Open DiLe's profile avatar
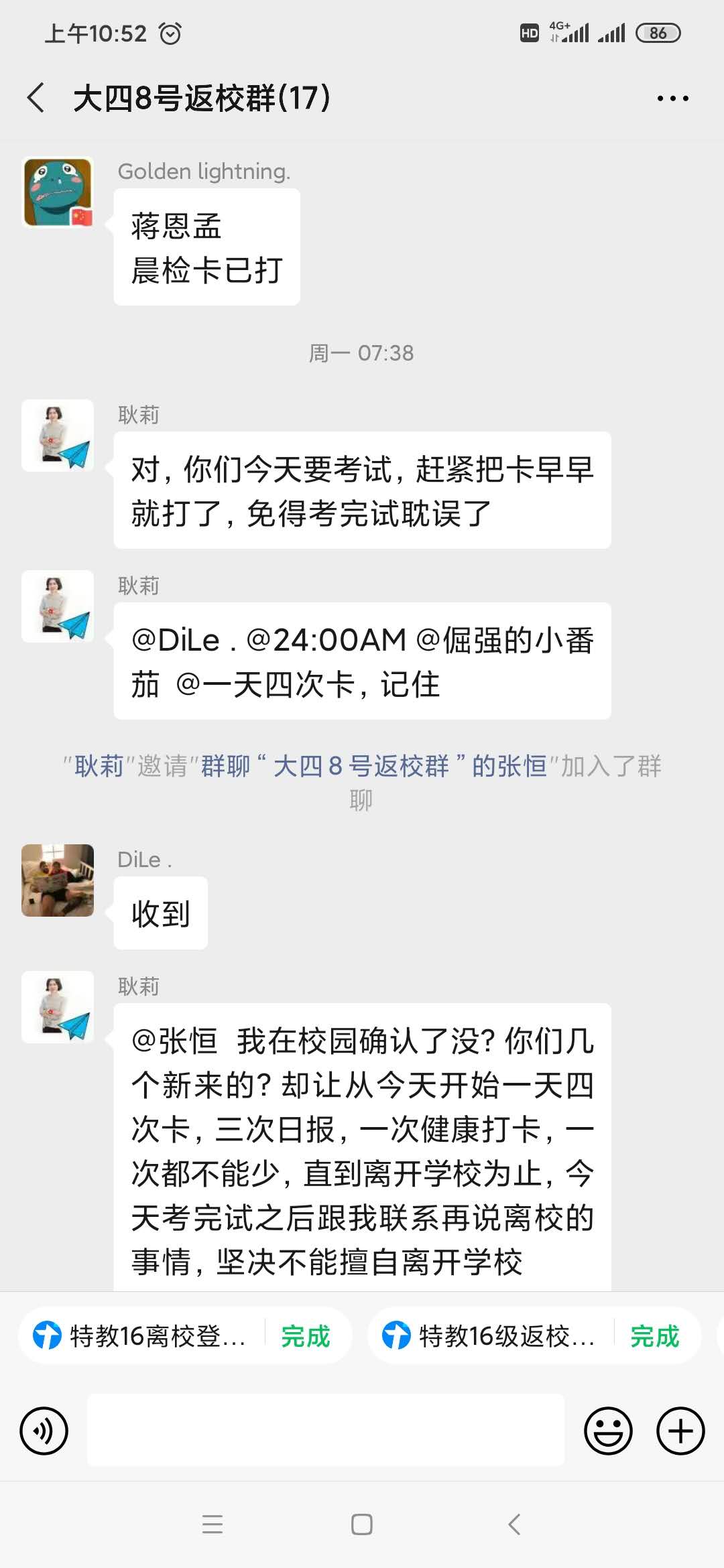This screenshot has width=724, height=1568. click(58, 880)
